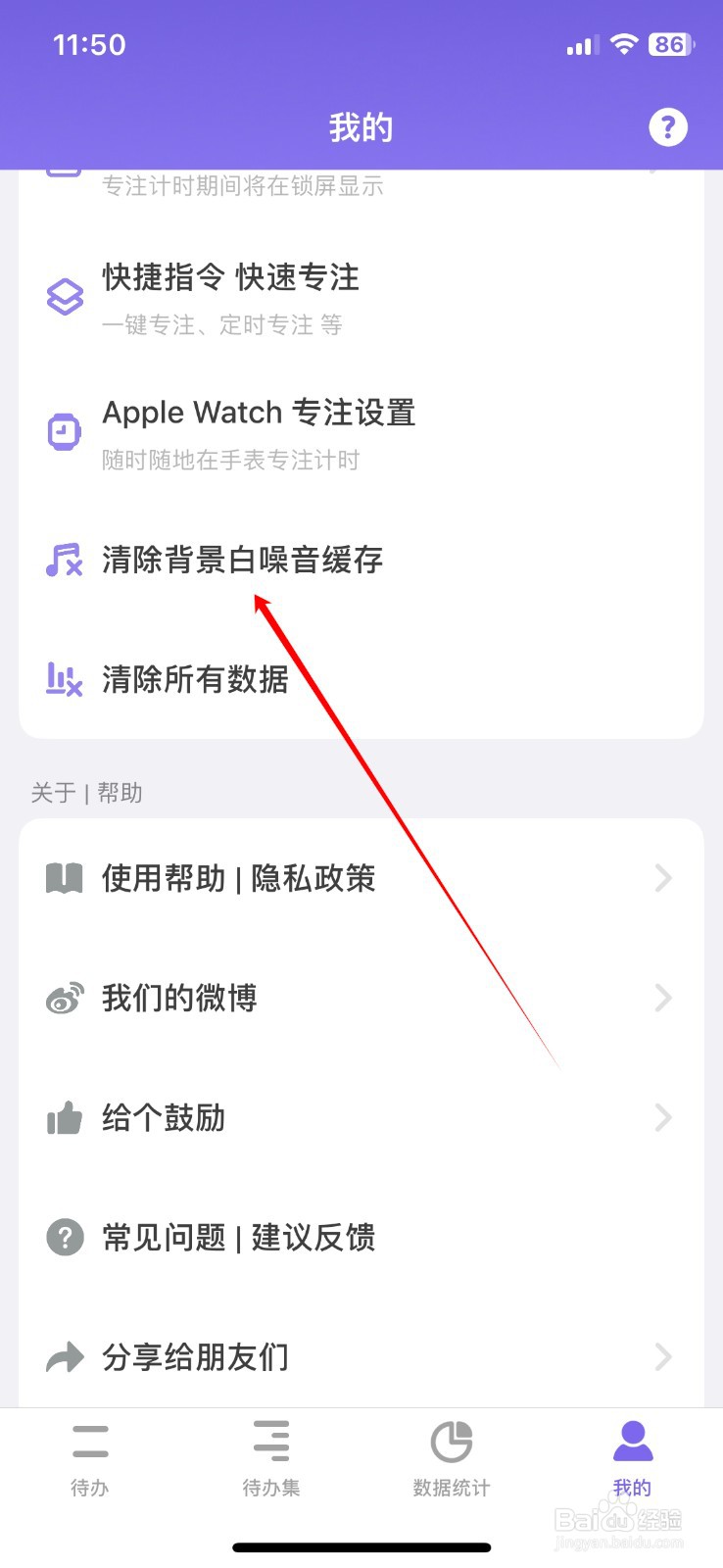The image size is (723, 1568).
Task: Tap the music note icon beside 清除背景白噪音缓存
Action: tap(63, 560)
